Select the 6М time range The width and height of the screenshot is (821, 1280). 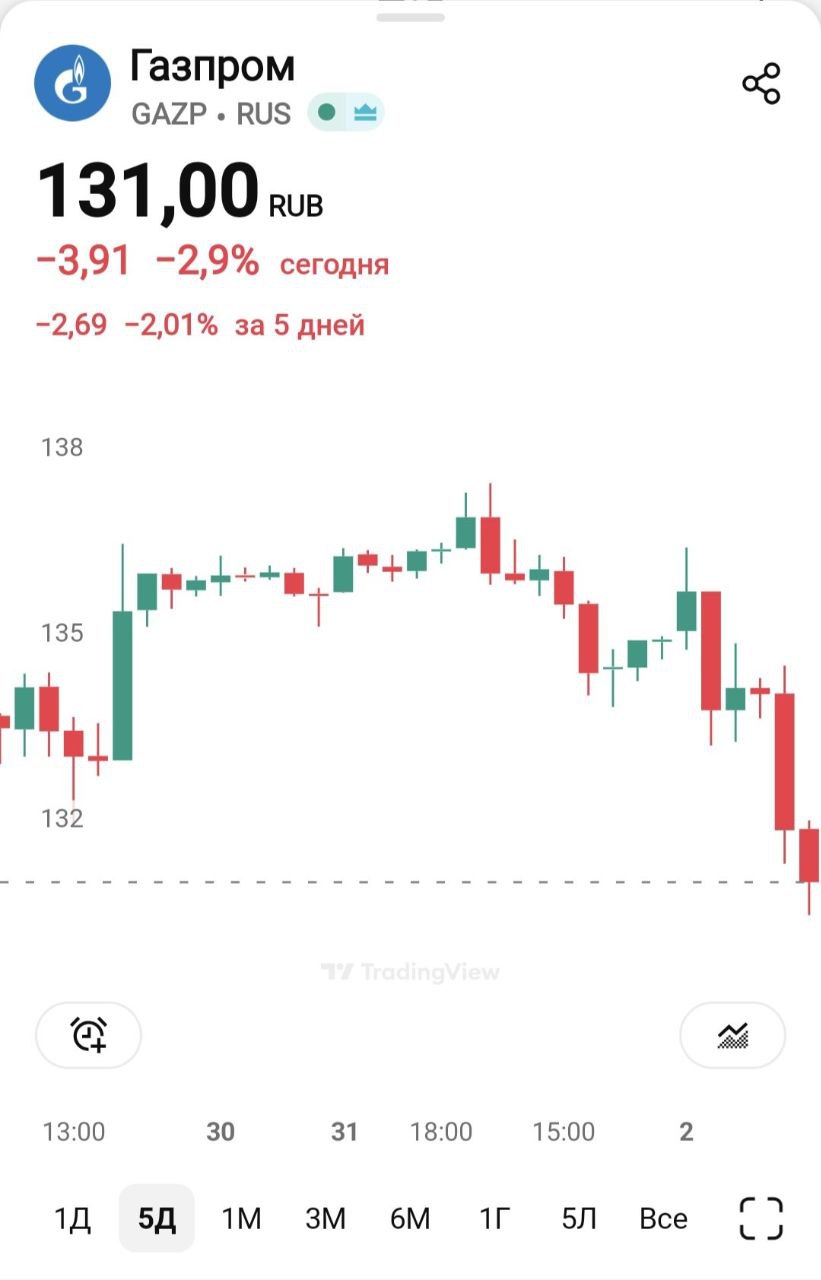410,1218
